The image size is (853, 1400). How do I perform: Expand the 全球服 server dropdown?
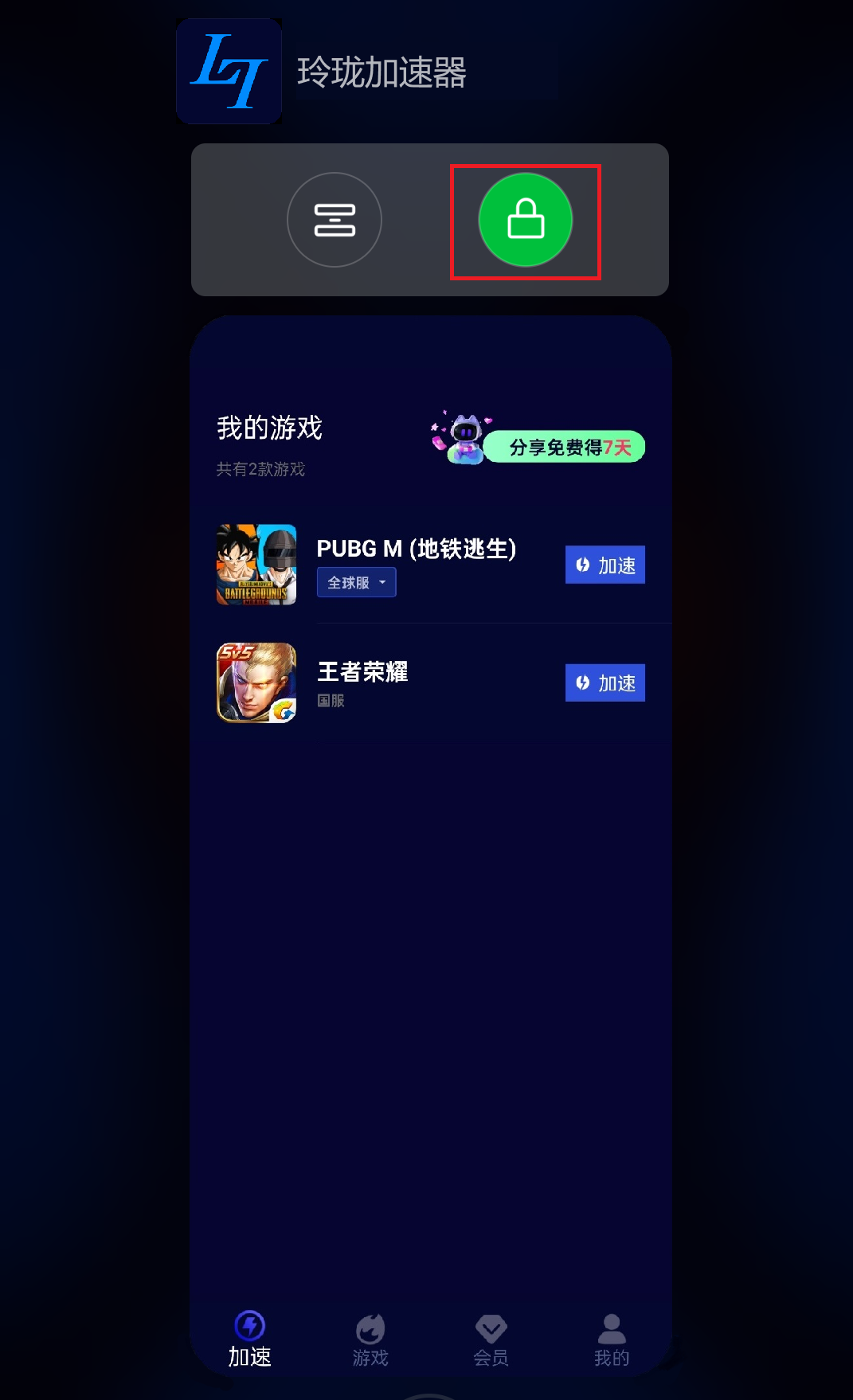(356, 582)
